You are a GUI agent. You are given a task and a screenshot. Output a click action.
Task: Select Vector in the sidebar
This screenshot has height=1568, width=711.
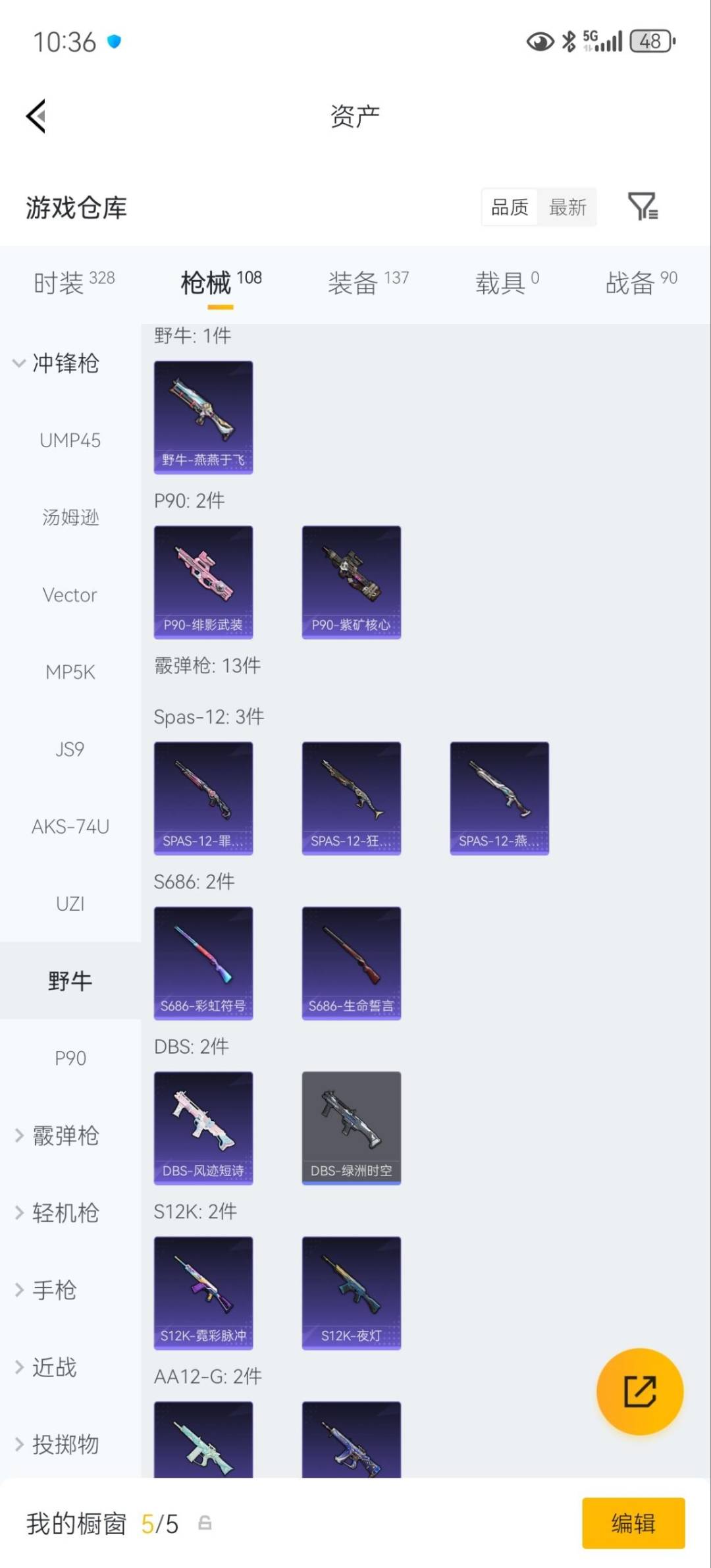click(x=69, y=595)
